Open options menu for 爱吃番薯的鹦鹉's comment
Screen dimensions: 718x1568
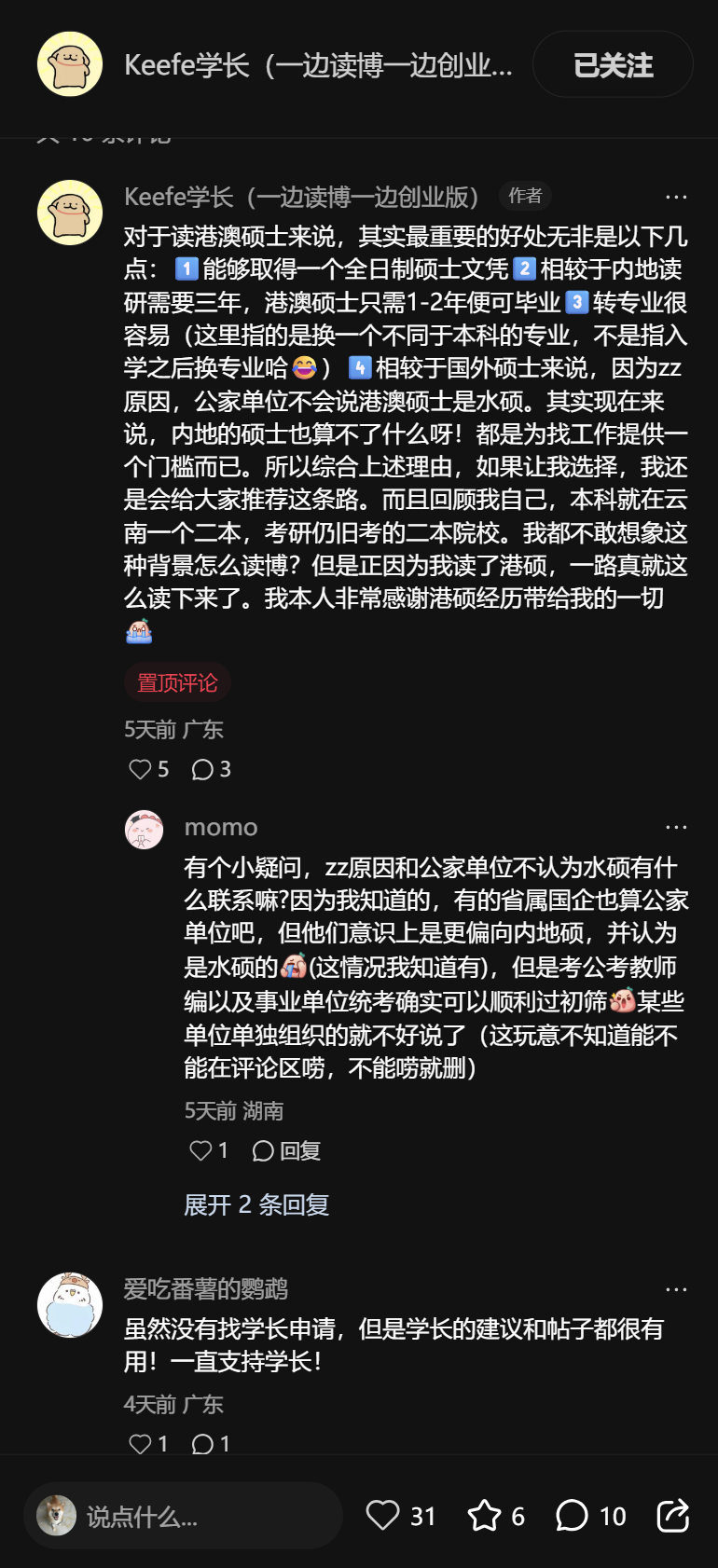click(676, 1289)
